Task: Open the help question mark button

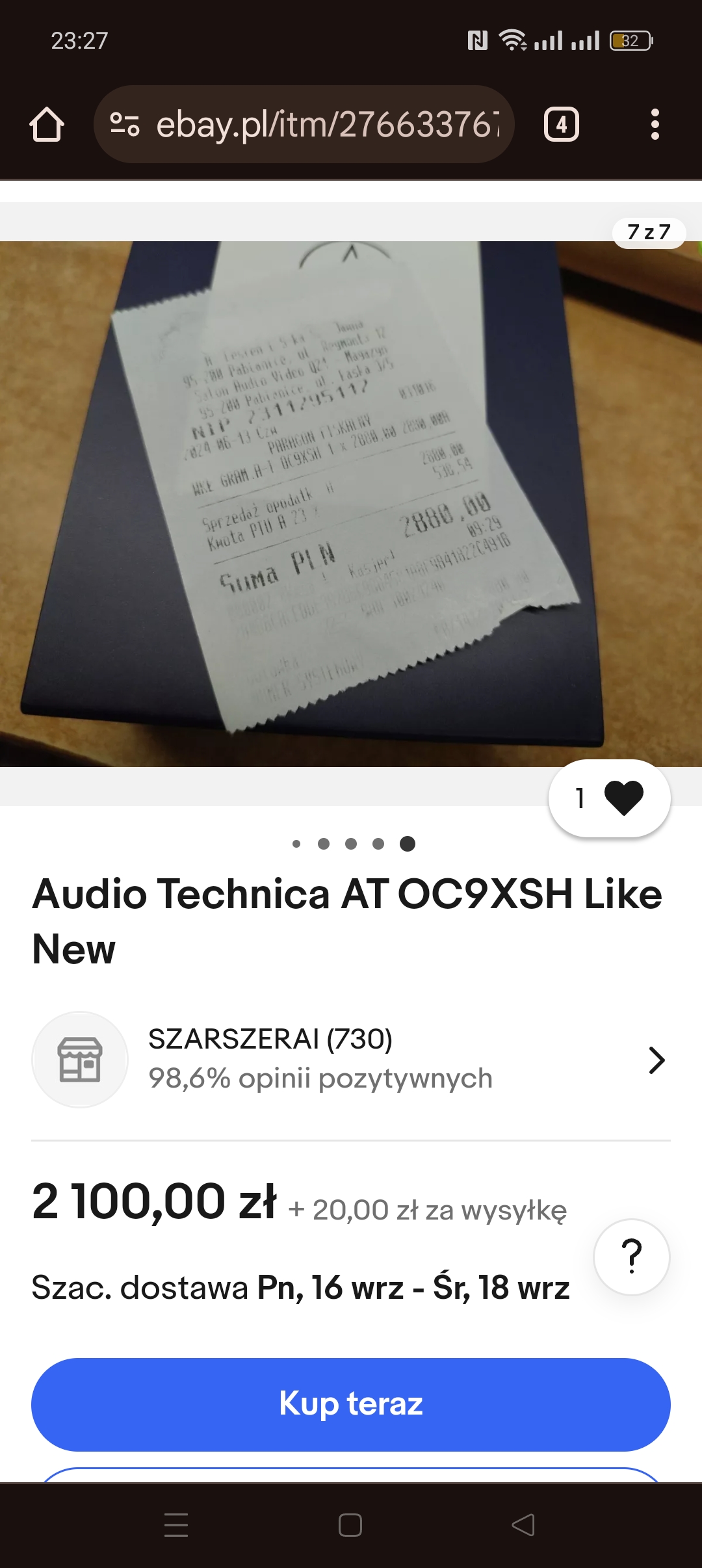Action: 631,1257
